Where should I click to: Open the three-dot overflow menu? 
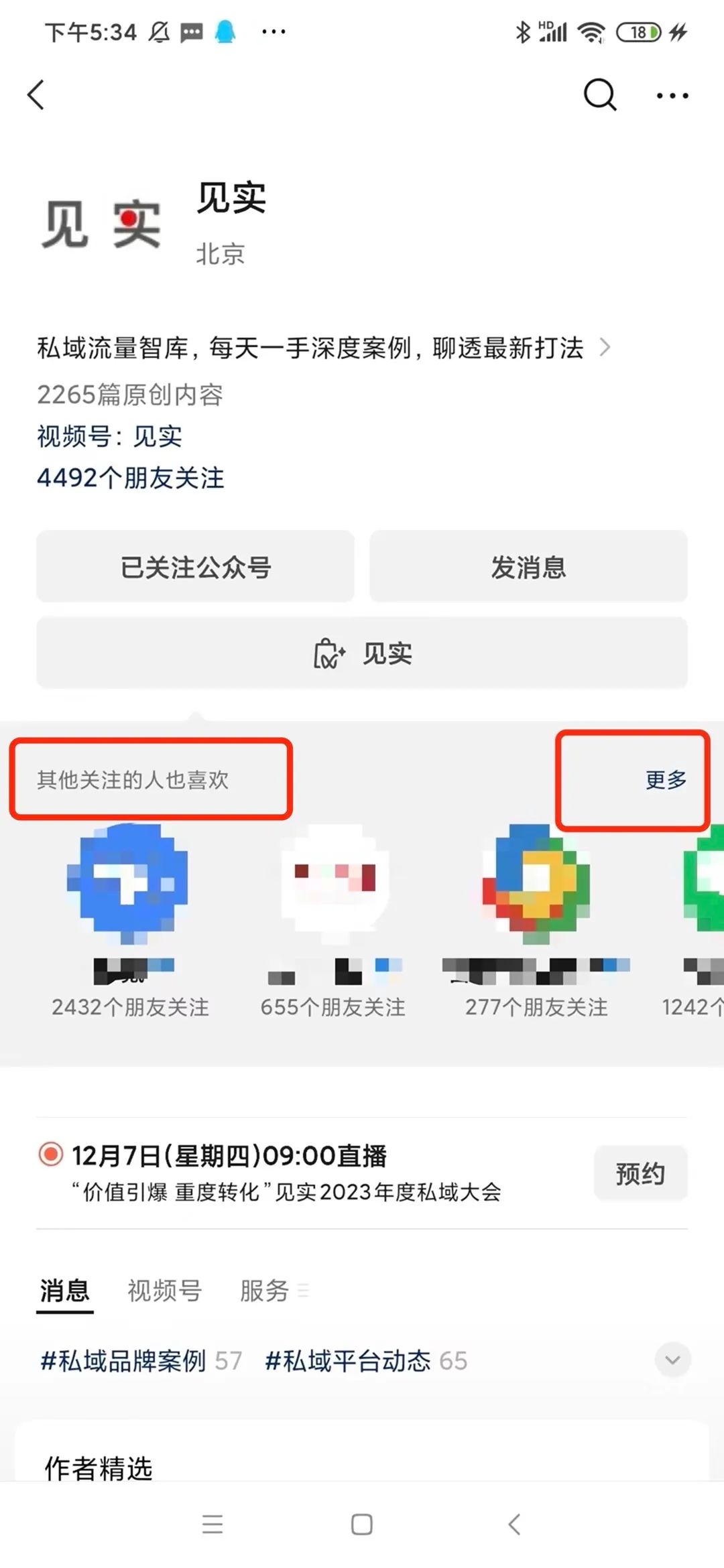672,96
